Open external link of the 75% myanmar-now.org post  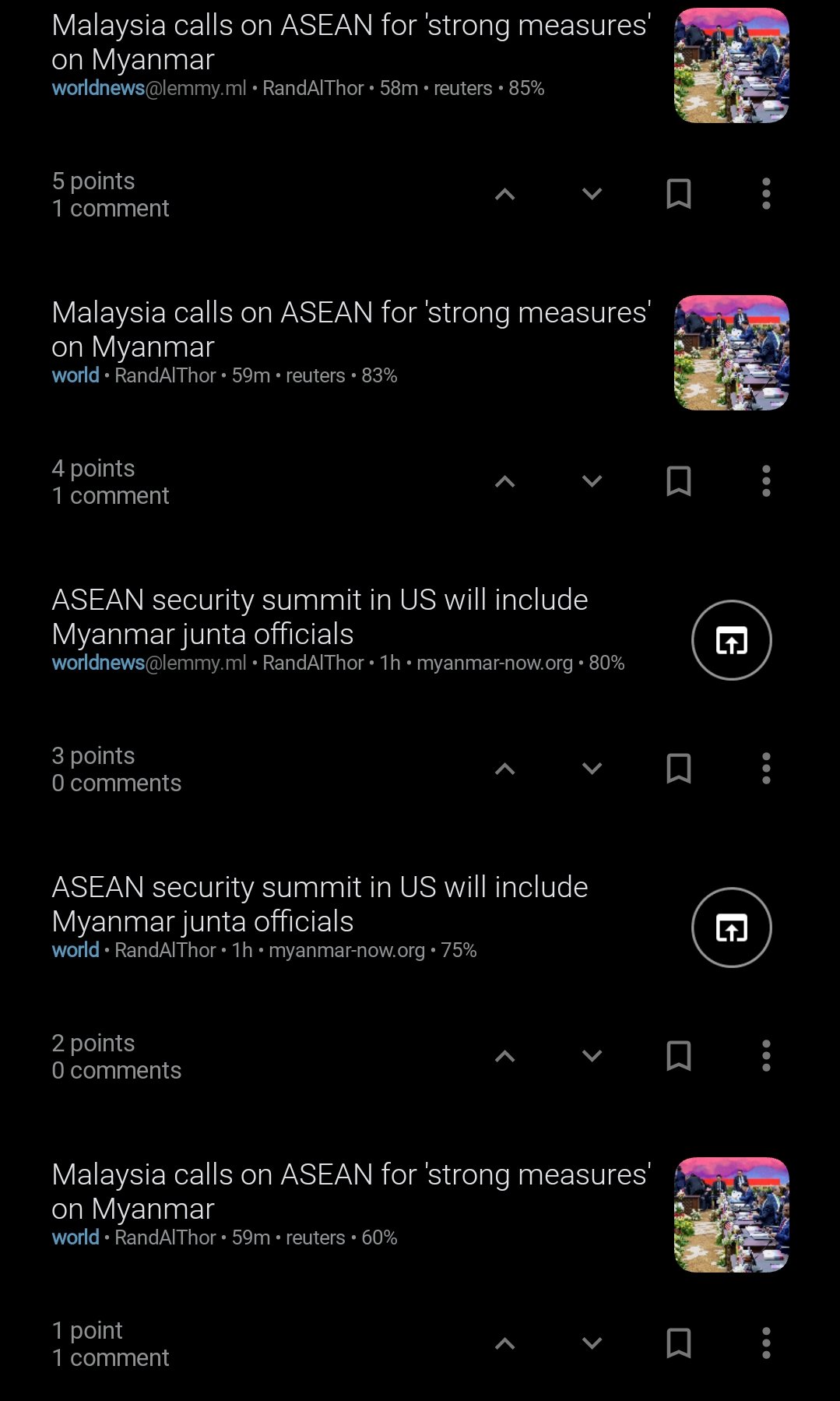coord(731,928)
